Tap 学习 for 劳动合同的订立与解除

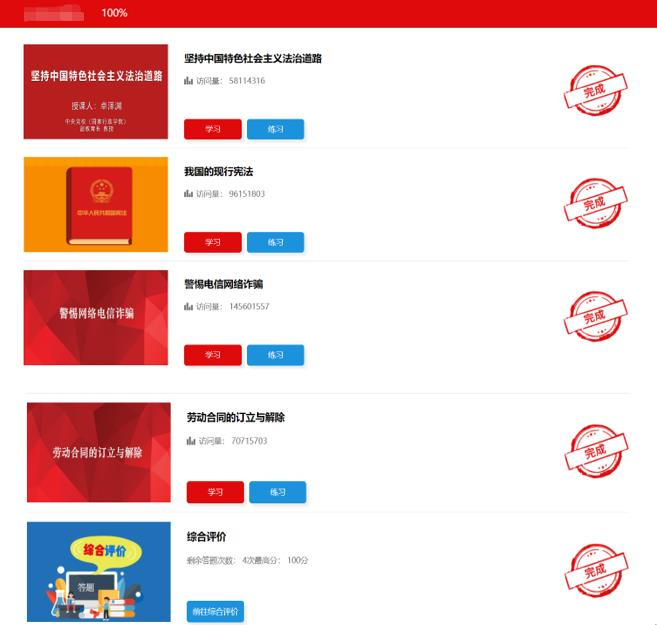click(x=215, y=492)
